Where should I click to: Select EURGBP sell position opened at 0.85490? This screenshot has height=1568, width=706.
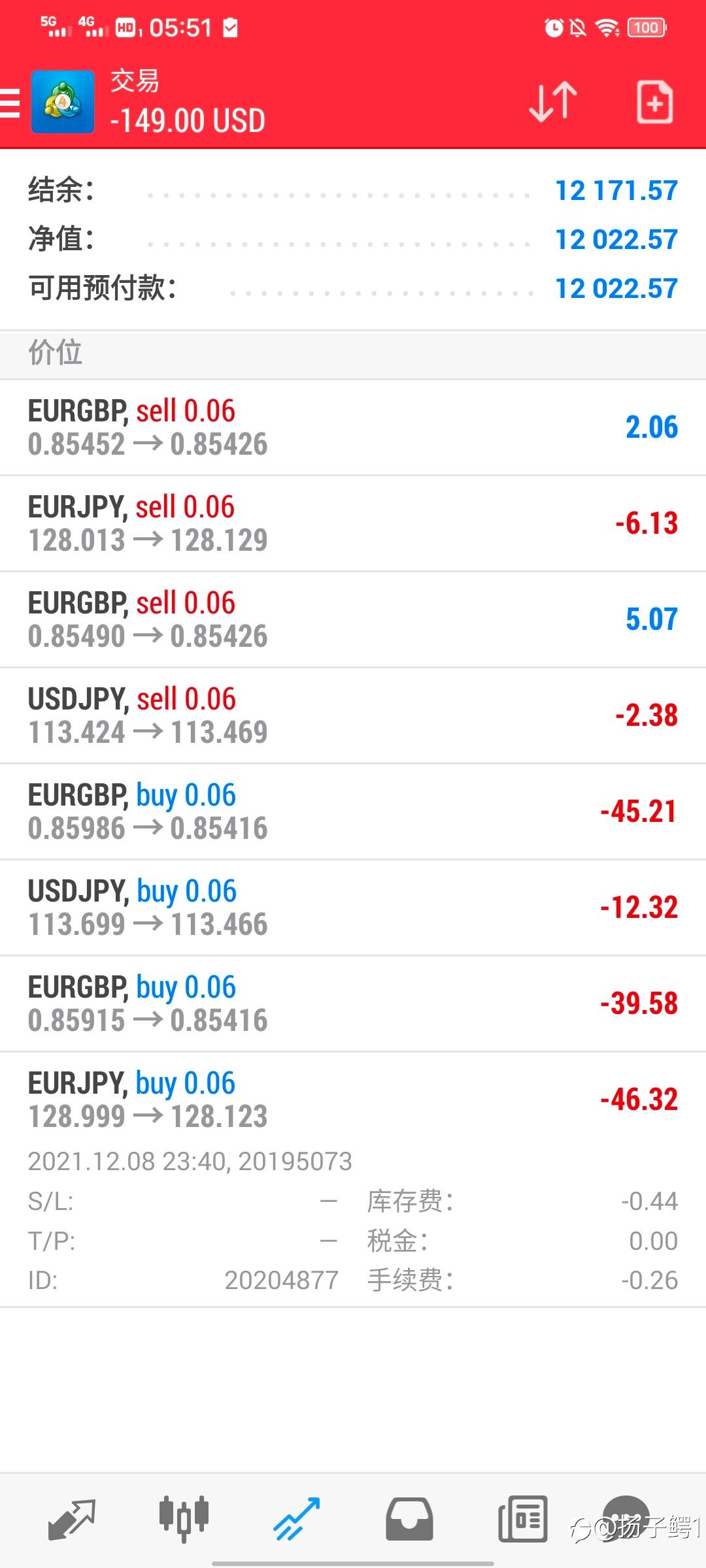(x=353, y=619)
